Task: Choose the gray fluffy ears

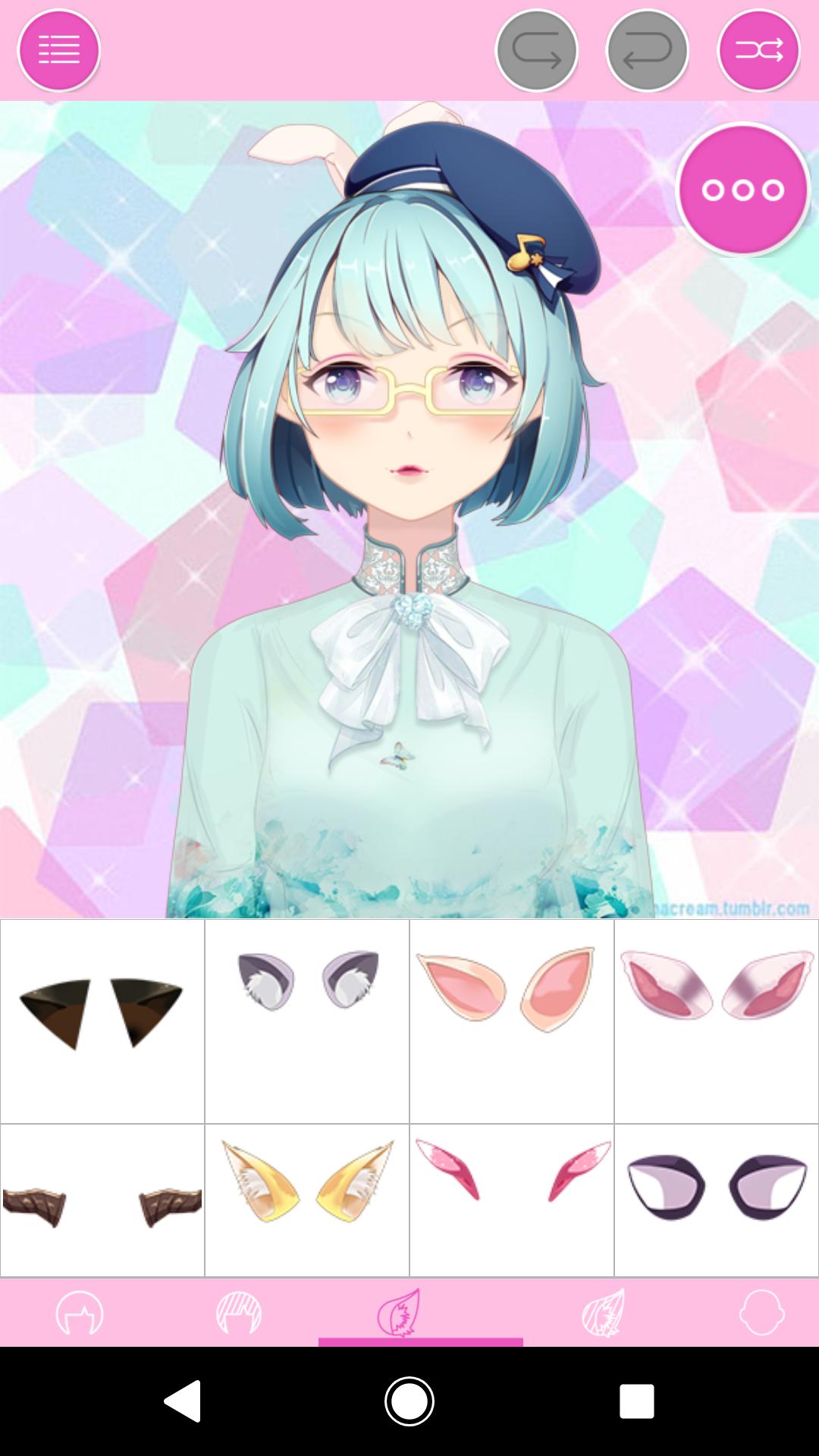Action: coord(307,1021)
